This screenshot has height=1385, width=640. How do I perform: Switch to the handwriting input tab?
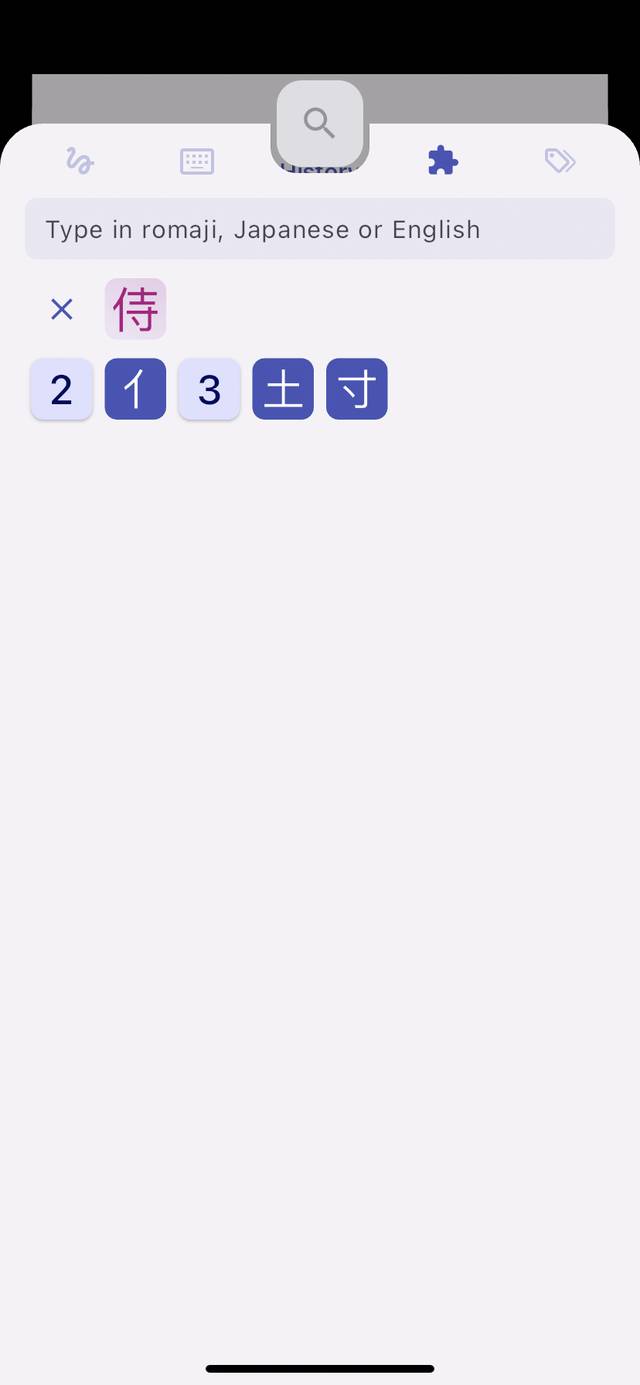(x=80, y=160)
